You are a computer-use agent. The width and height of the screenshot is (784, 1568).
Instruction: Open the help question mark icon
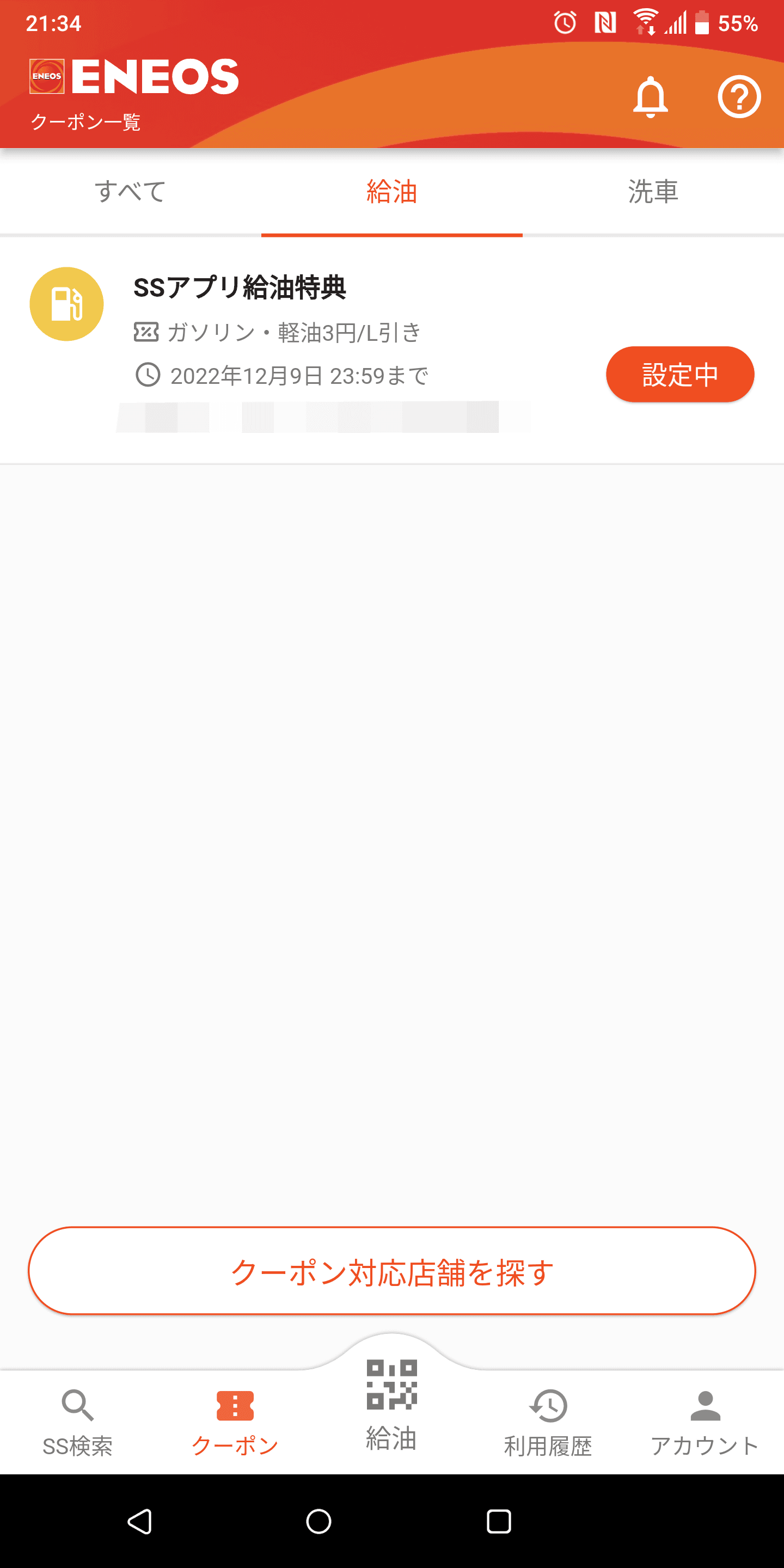739,96
